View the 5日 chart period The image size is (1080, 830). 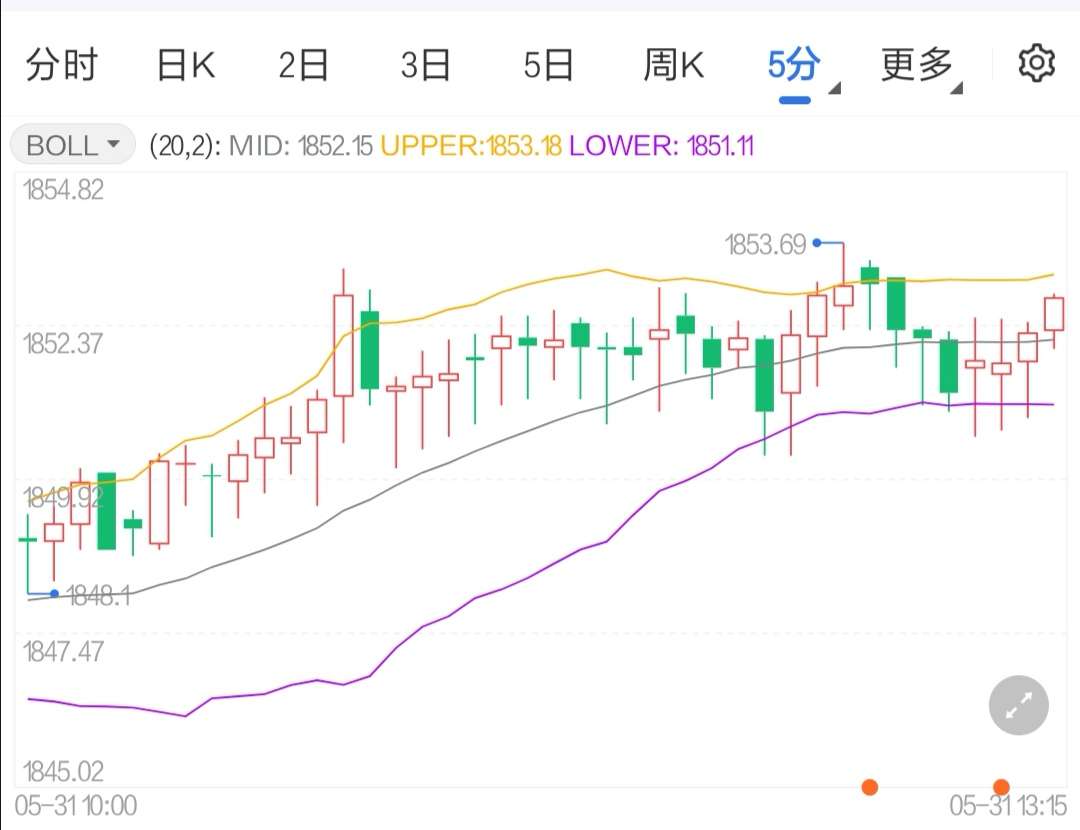[548, 66]
